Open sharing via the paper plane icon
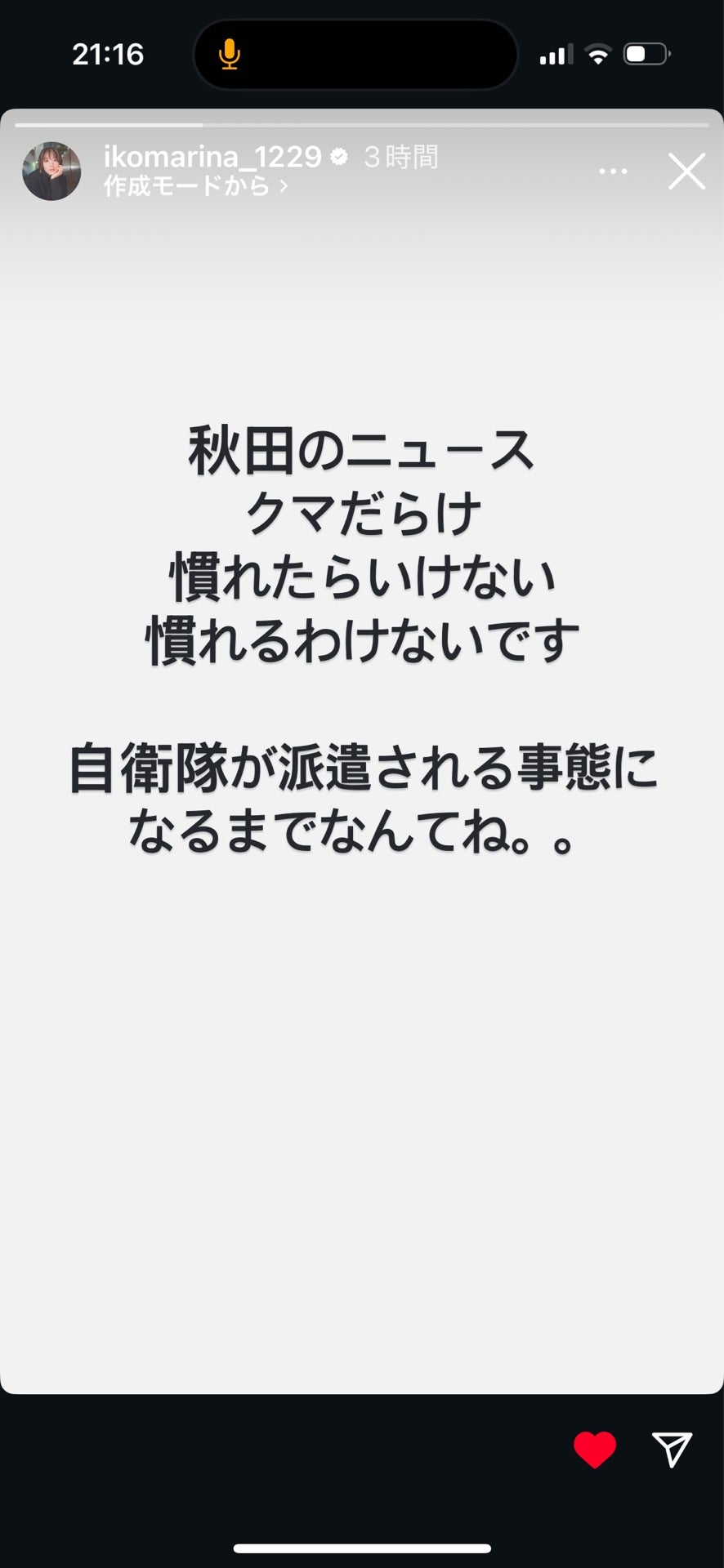Image resolution: width=724 pixels, height=1568 pixels. coord(672,1452)
